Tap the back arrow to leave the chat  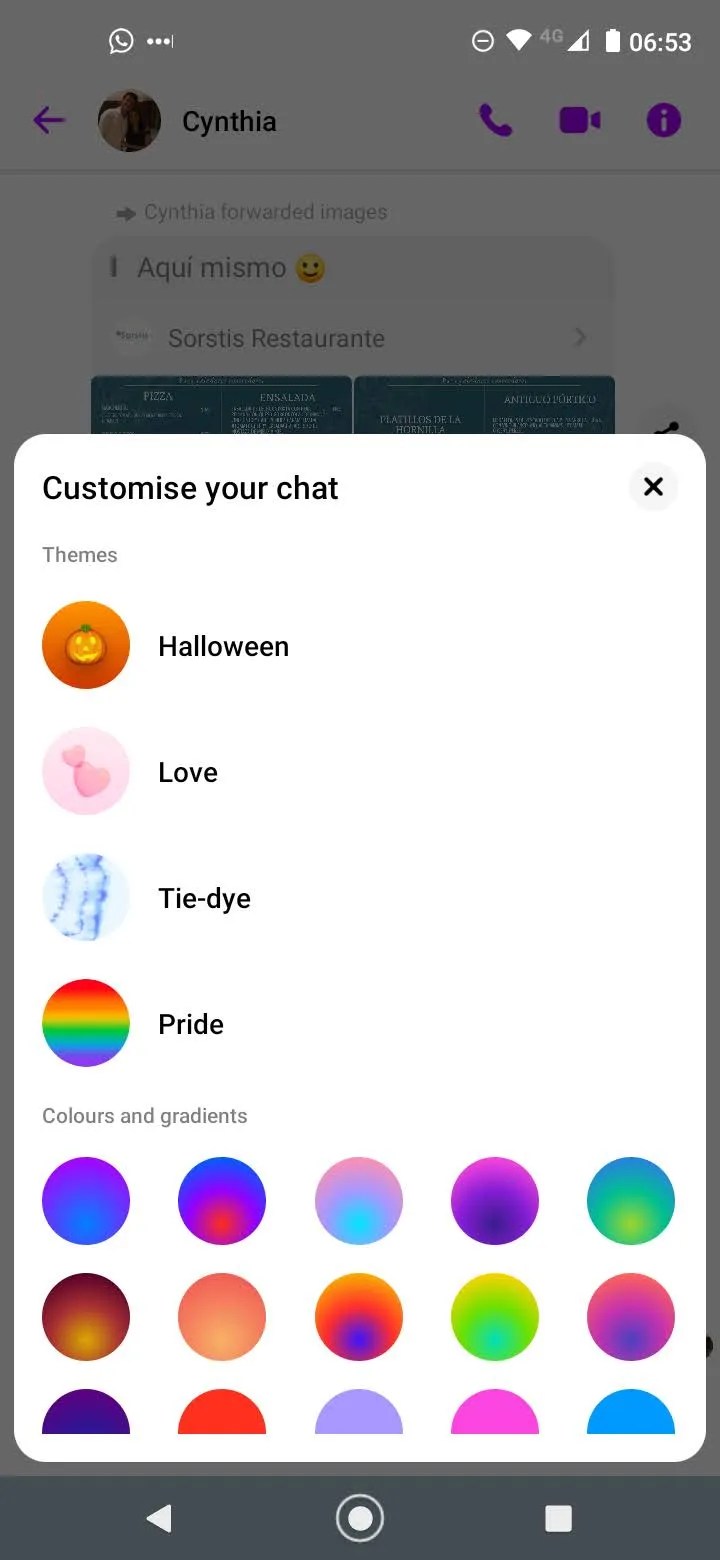[49, 120]
